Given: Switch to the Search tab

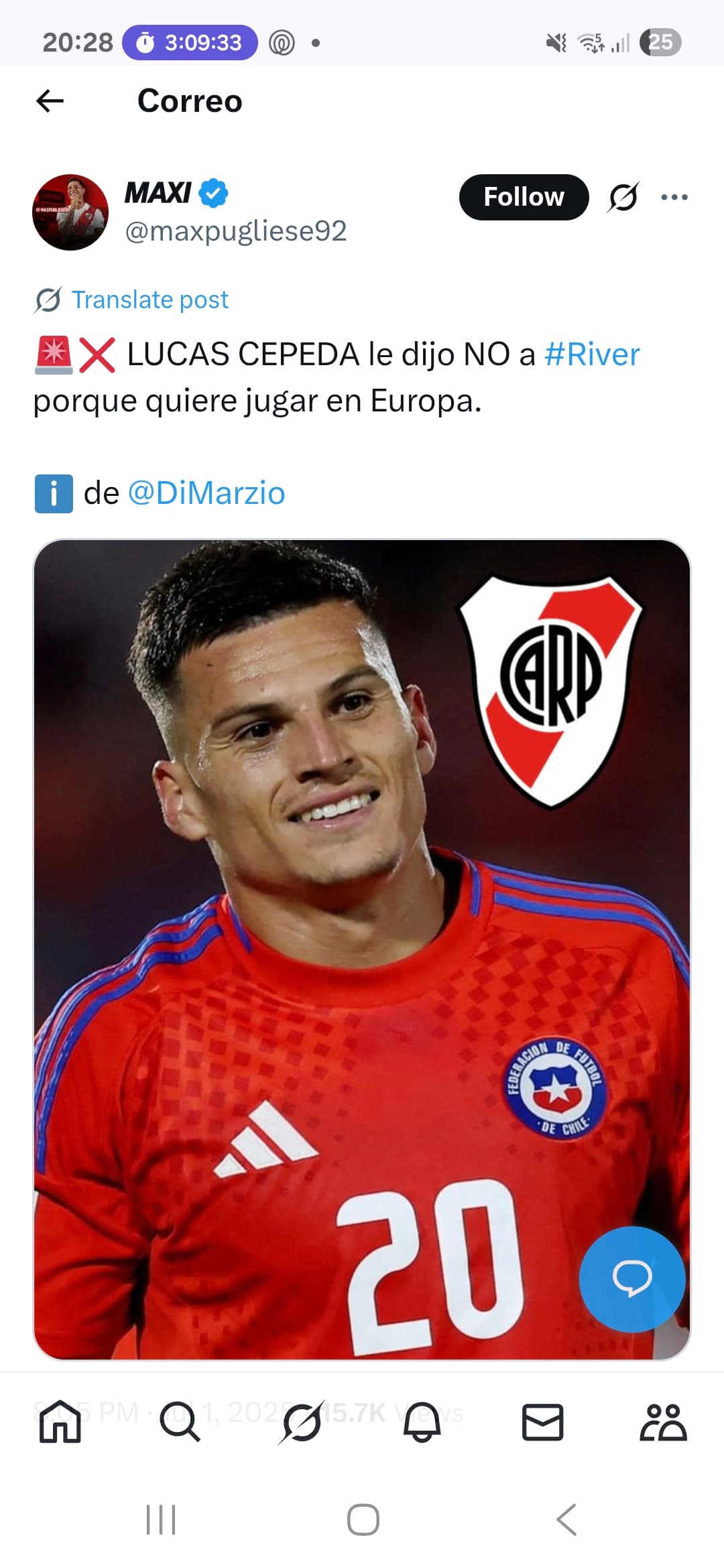Looking at the screenshot, I should [x=180, y=1421].
